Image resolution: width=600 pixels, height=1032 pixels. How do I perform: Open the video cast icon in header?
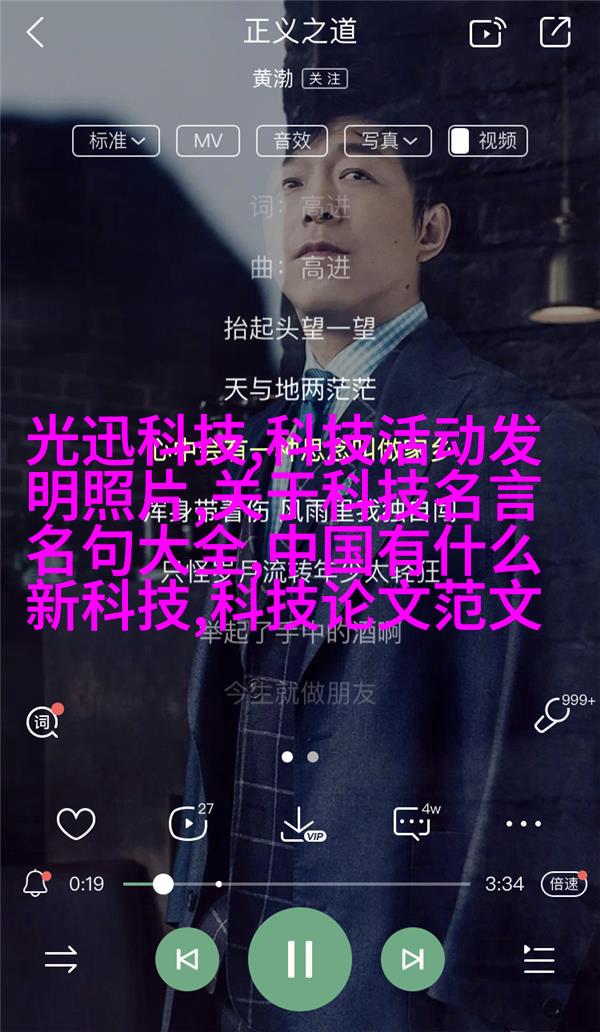point(488,33)
